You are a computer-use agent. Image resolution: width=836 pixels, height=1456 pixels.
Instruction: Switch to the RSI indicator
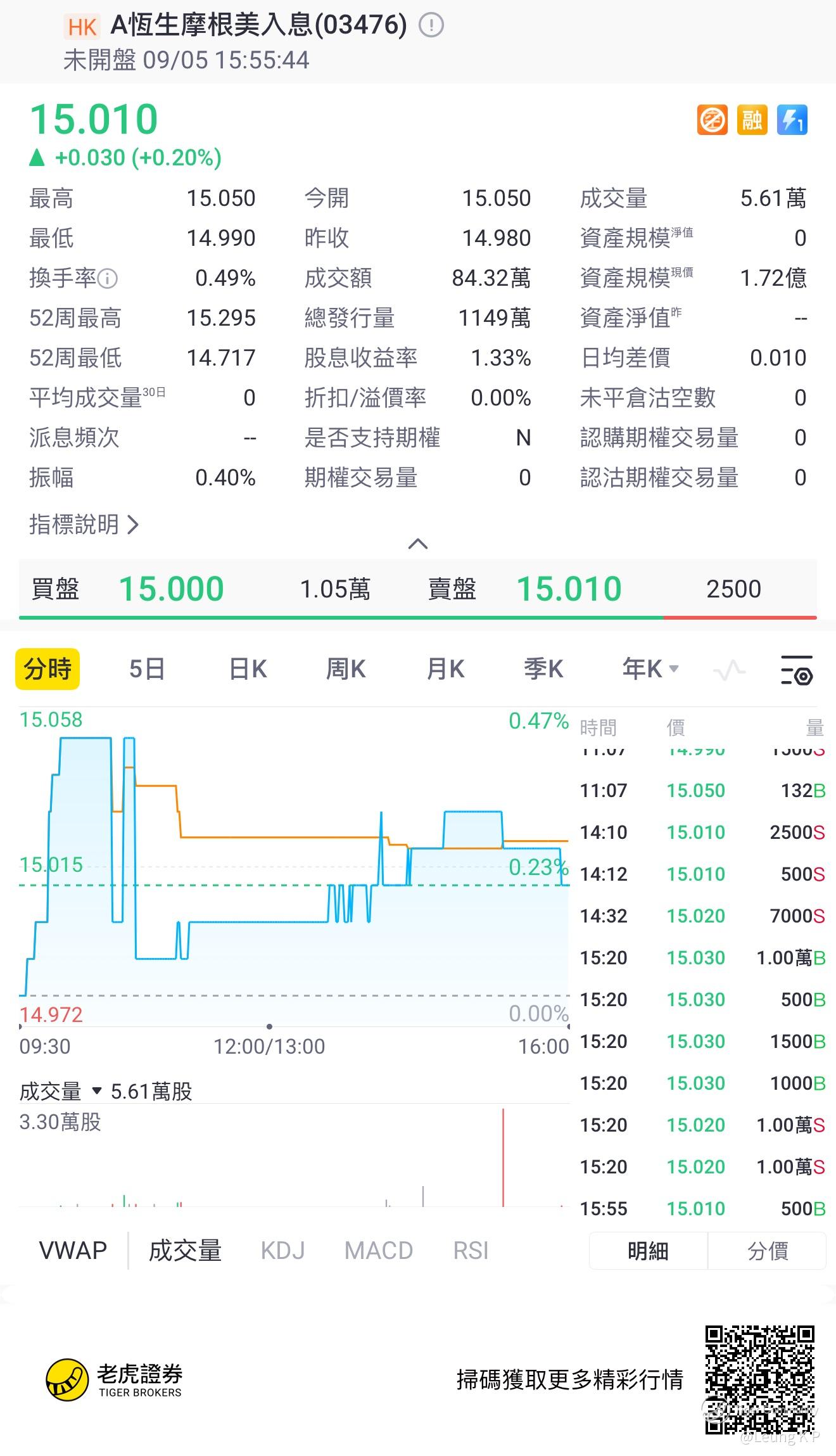tap(471, 1251)
